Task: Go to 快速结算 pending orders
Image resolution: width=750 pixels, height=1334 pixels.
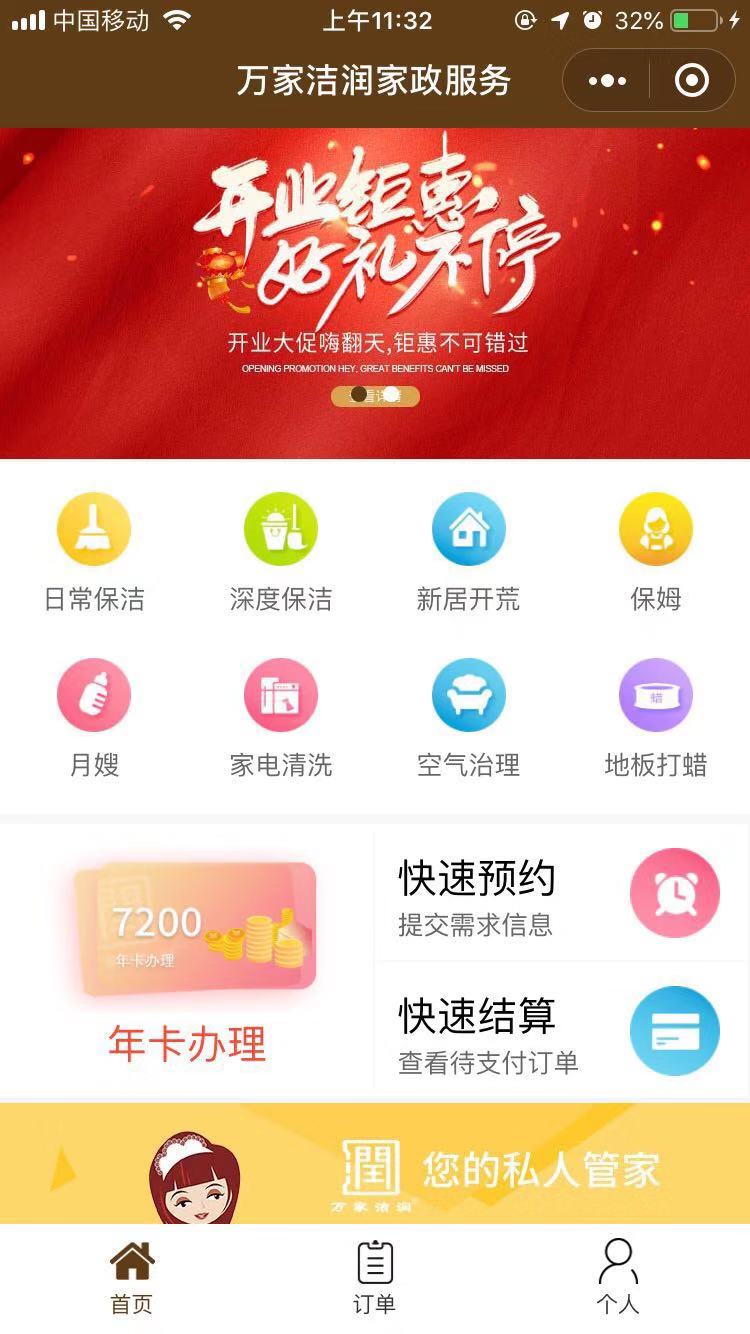Action: coord(560,1032)
